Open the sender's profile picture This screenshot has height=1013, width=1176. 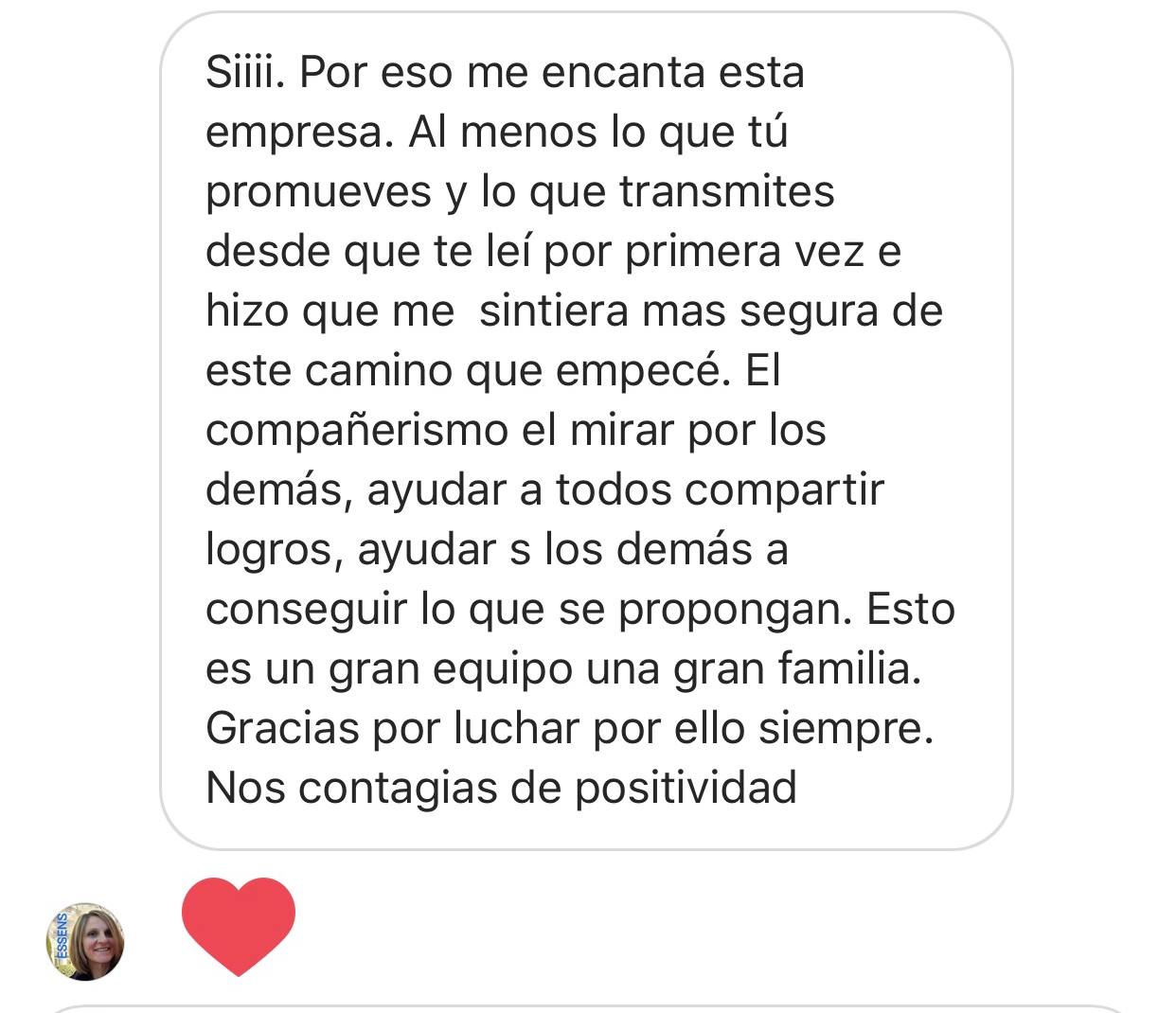pos(85,941)
